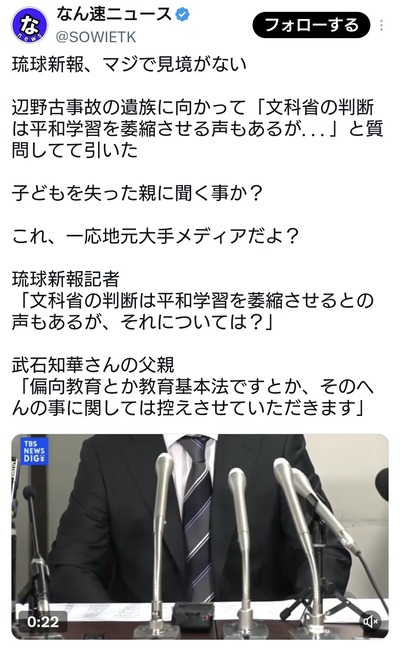Open the post overflow menu
This screenshot has height=653, width=400.
click(381, 25)
